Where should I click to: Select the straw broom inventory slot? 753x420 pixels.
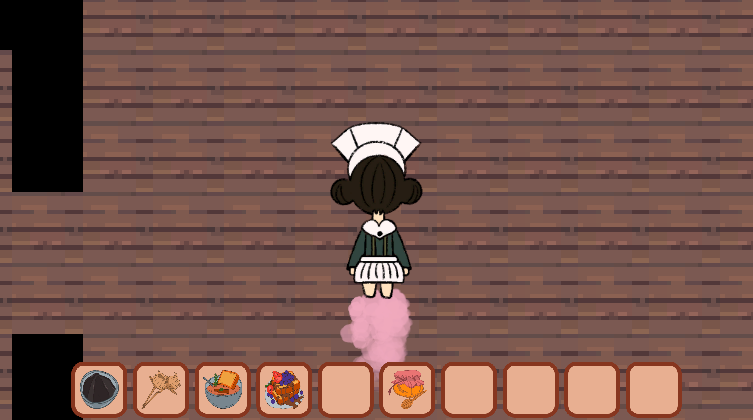point(161,389)
